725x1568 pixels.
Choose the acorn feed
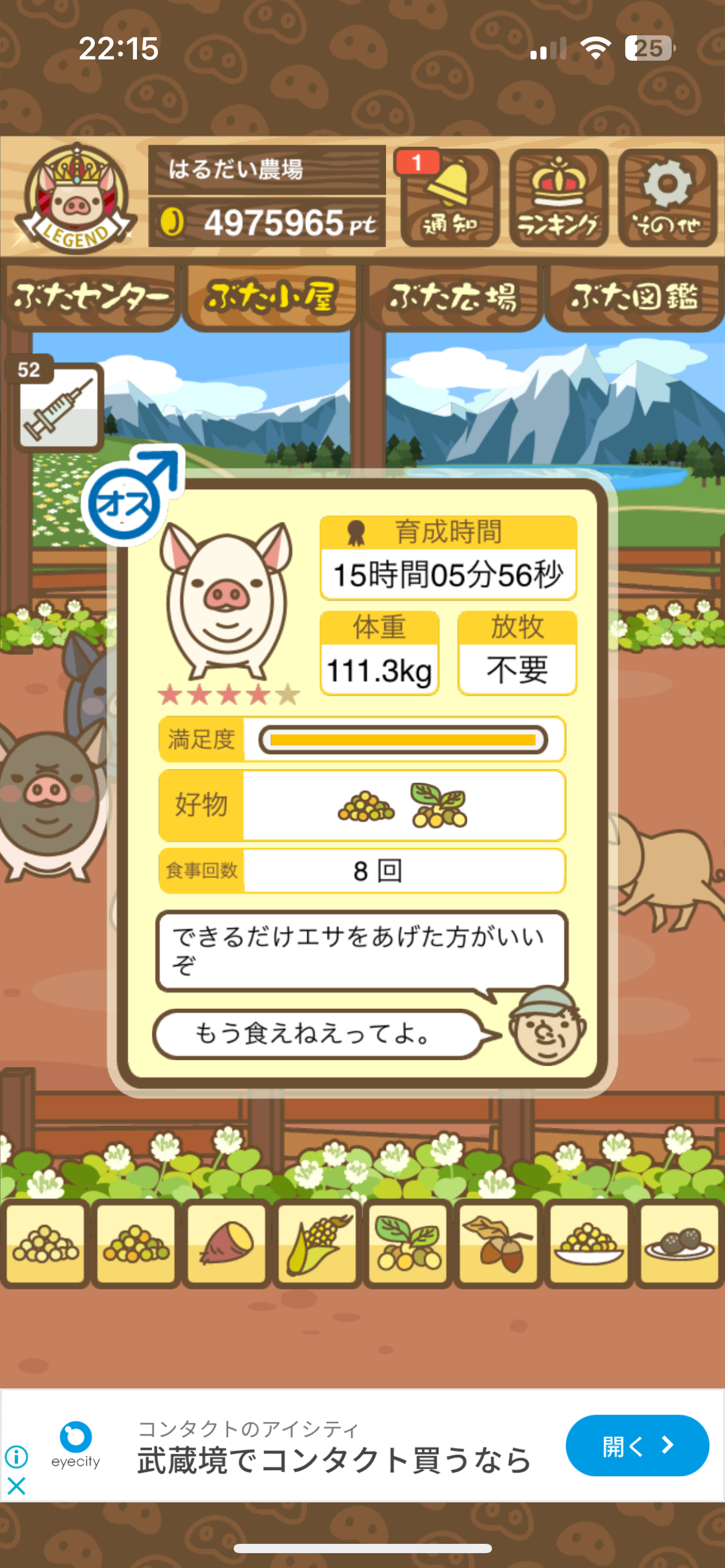click(x=498, y=1244)
